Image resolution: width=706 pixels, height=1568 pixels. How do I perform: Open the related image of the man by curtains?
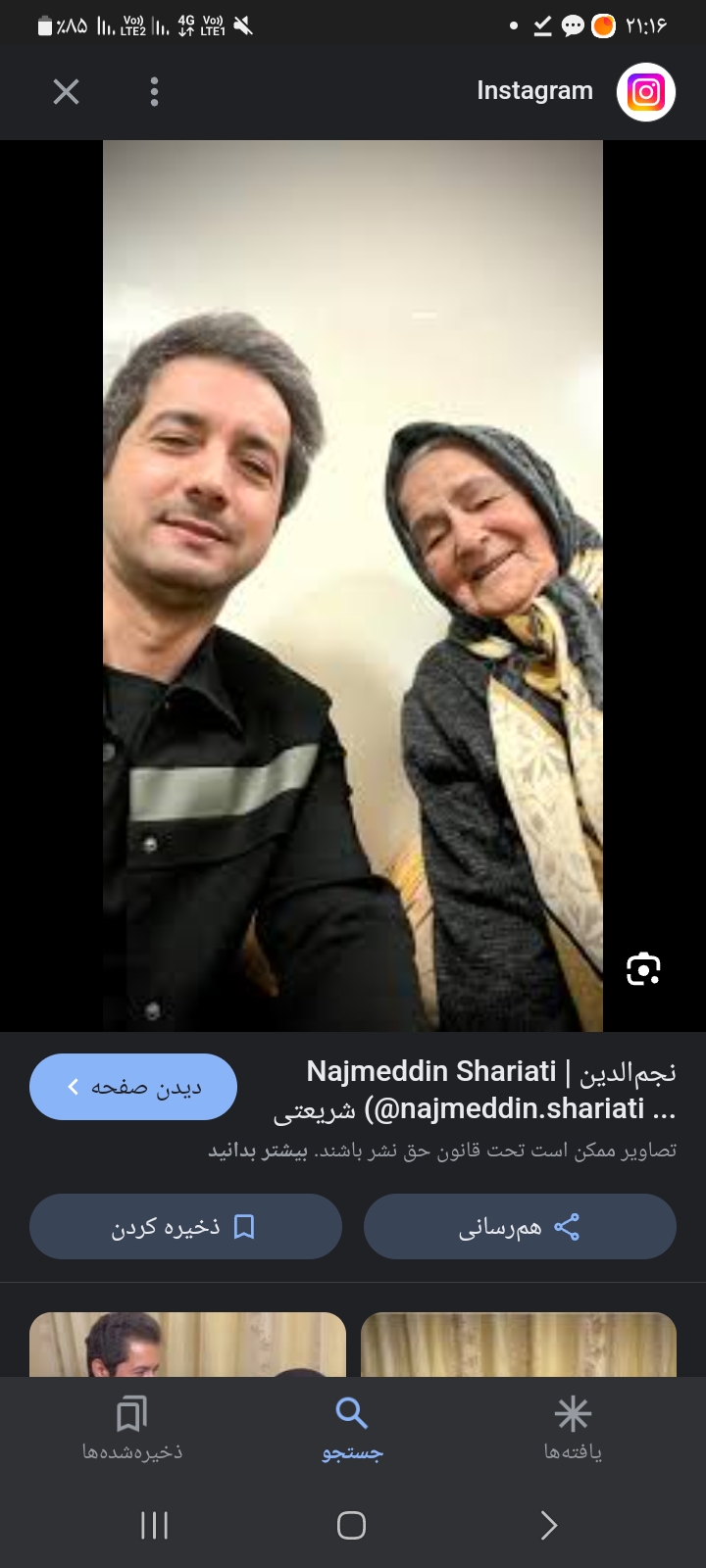pyautogui.click(x=187, y=1345)
